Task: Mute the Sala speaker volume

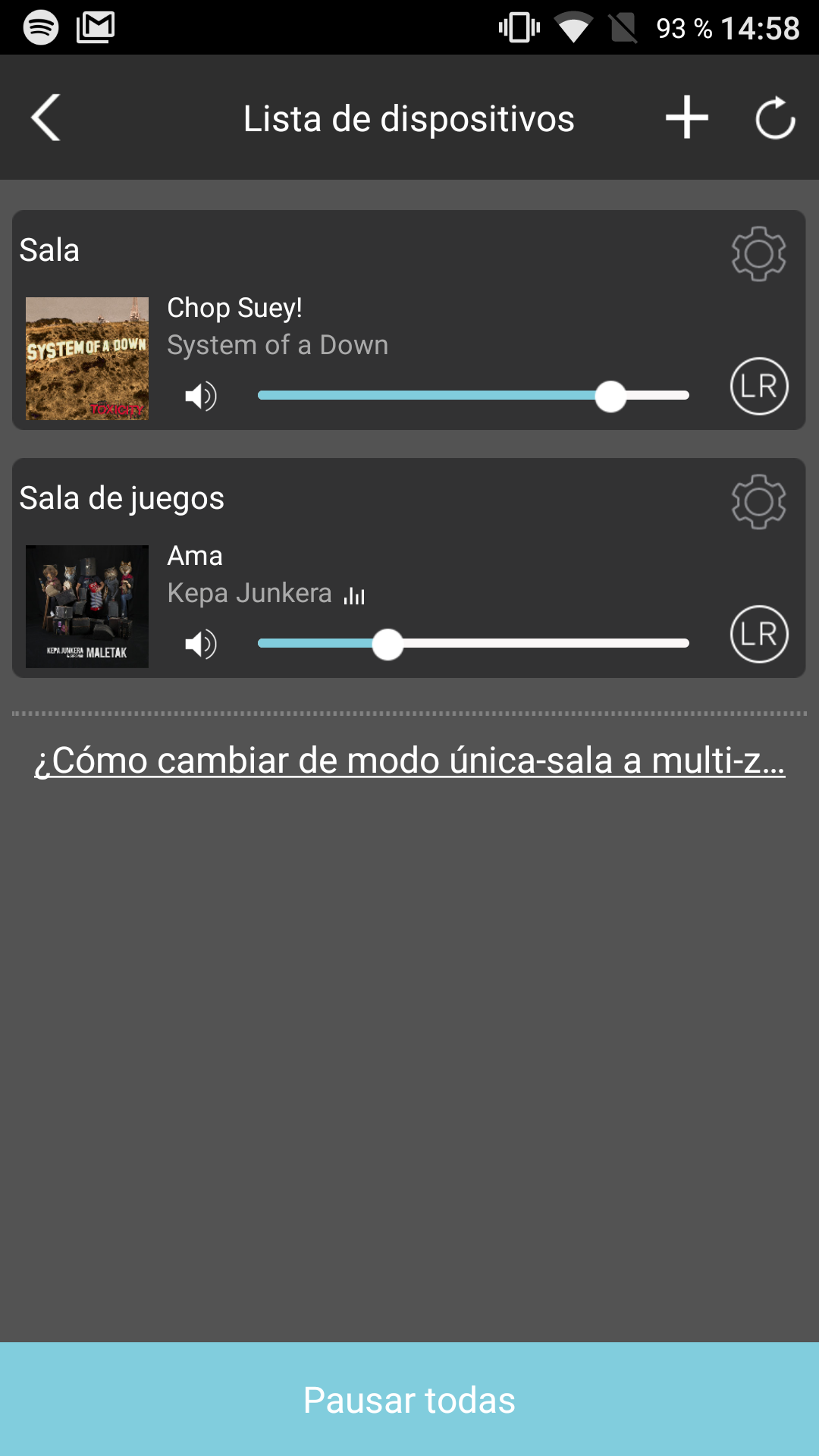Action: pos(201,396)
